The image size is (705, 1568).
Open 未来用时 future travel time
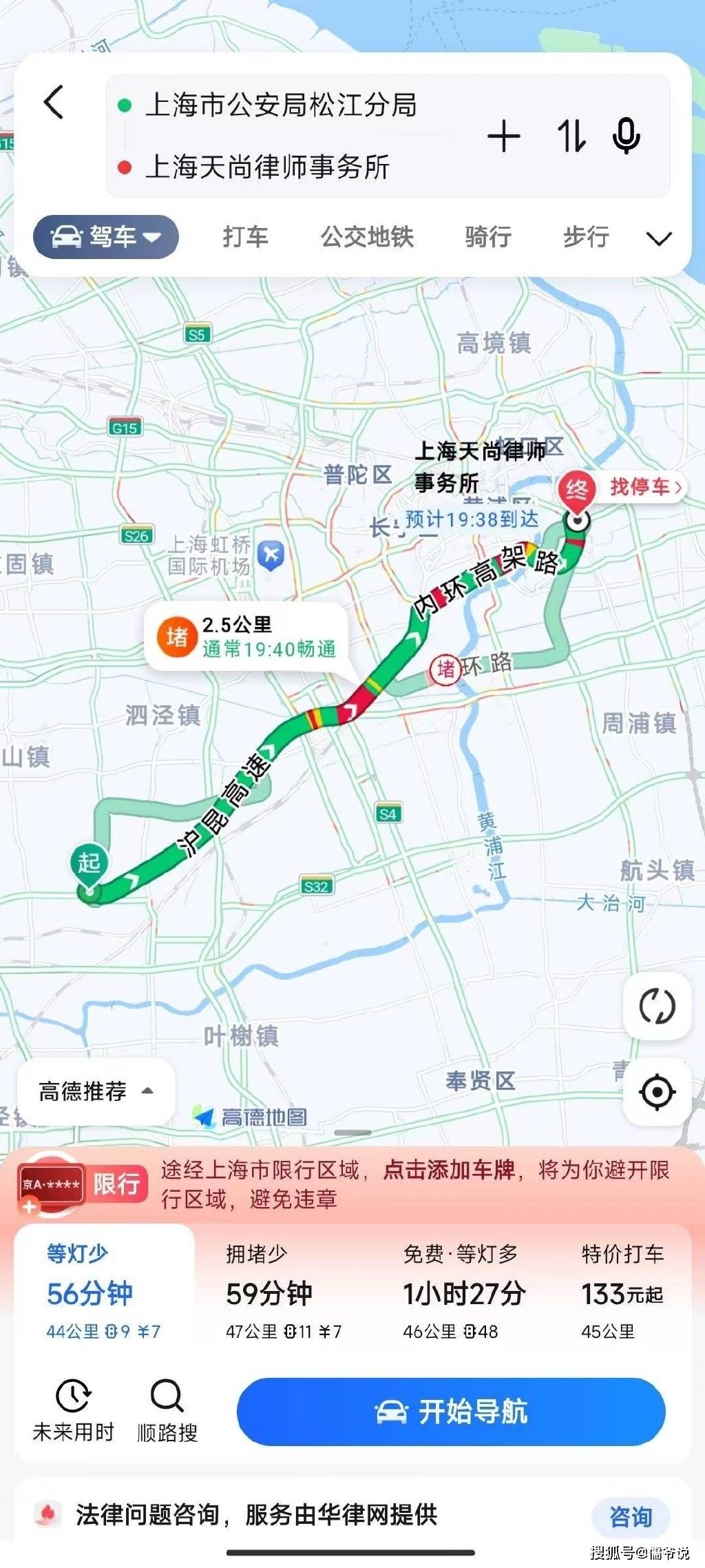[x=73, y=1411]
